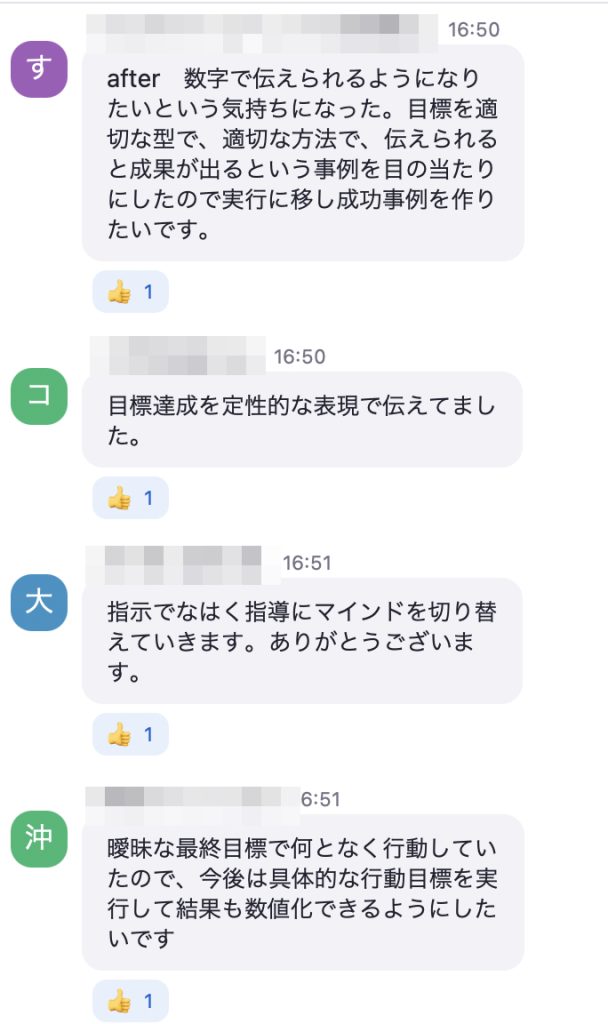This screenshot has width=608, height=1024.
Task: Select the green "沖" avatar
Action: point(38,839)
